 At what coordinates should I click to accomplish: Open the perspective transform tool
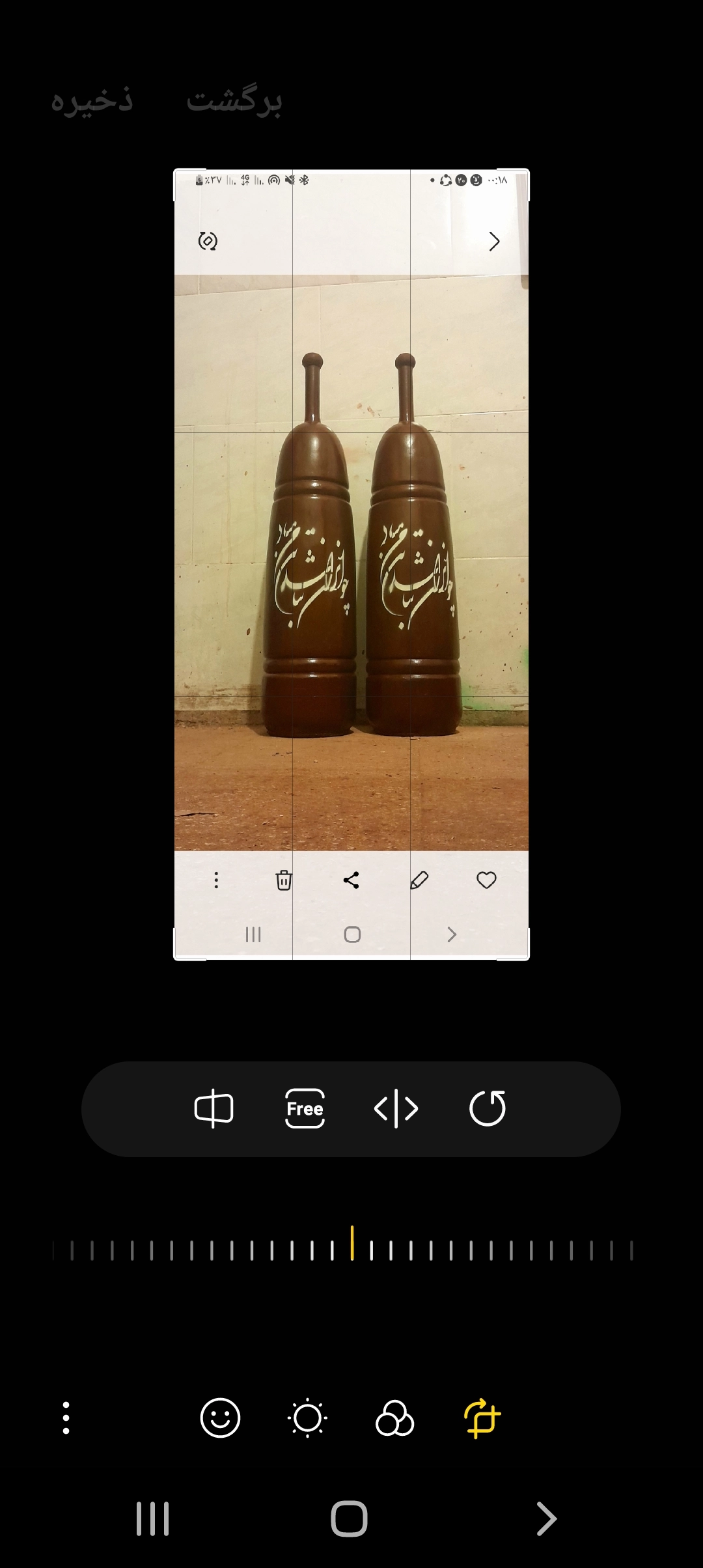214,1108
